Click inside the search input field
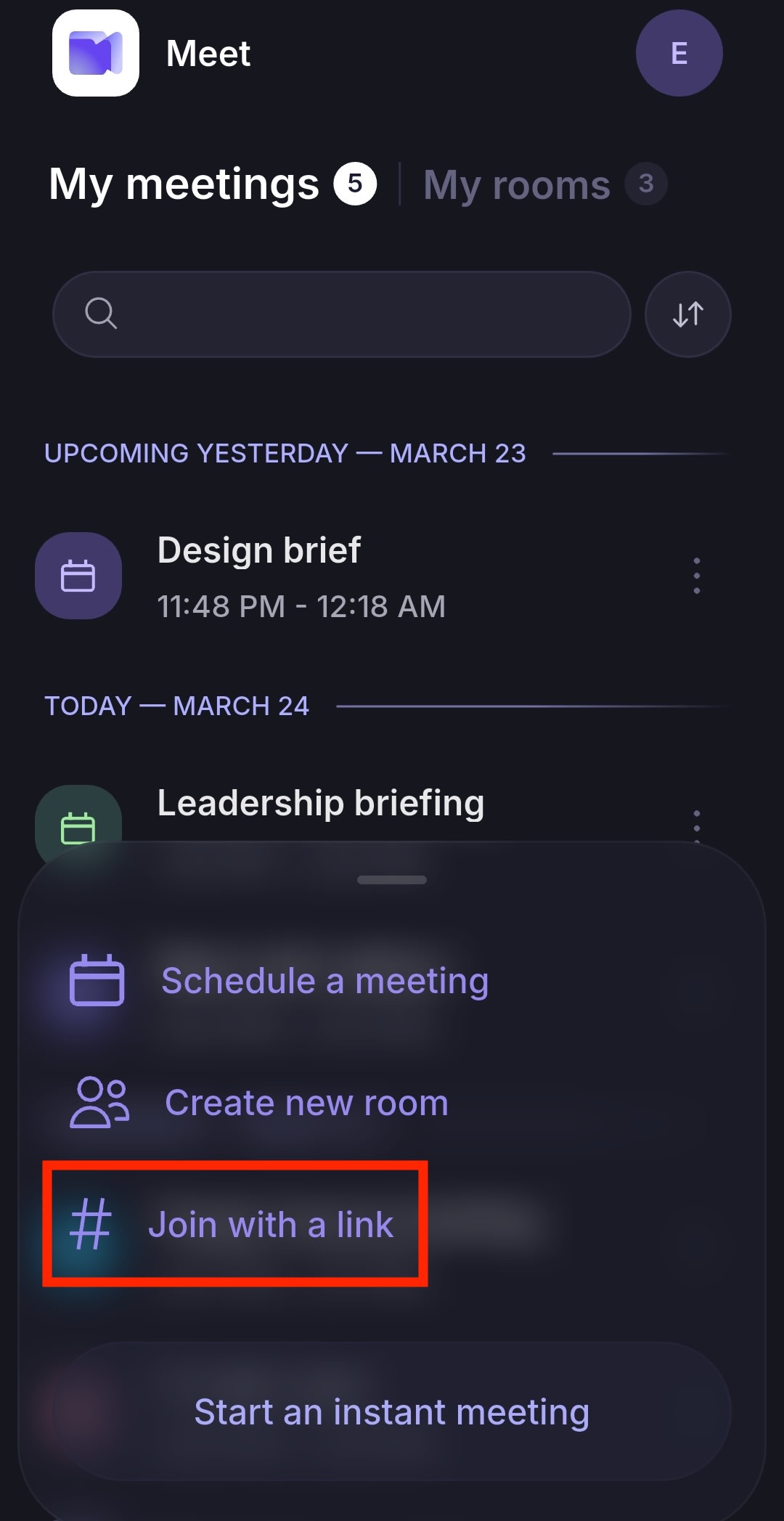The height and width of the screenshot is (1521, 784). [x=341, y=314]
